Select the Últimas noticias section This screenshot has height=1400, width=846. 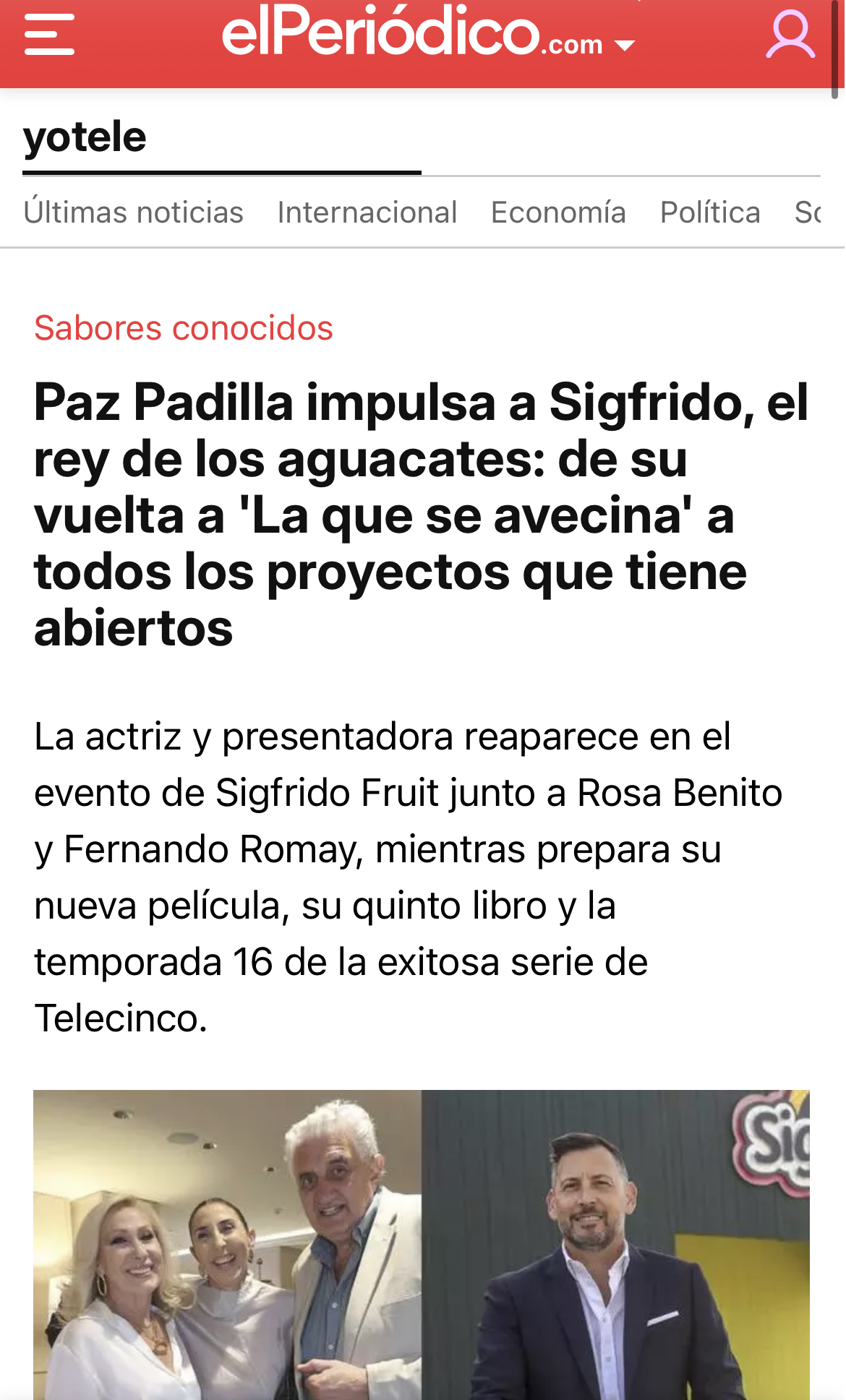(x=133, y=212)
